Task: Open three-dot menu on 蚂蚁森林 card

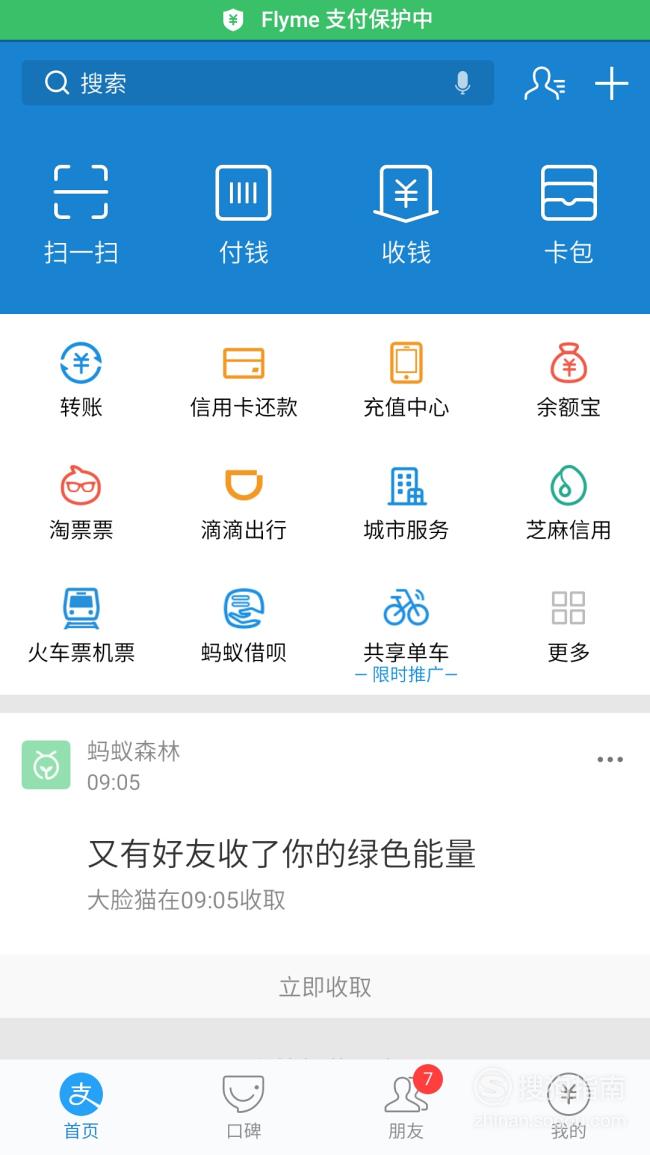Action: tap(610, 759)
